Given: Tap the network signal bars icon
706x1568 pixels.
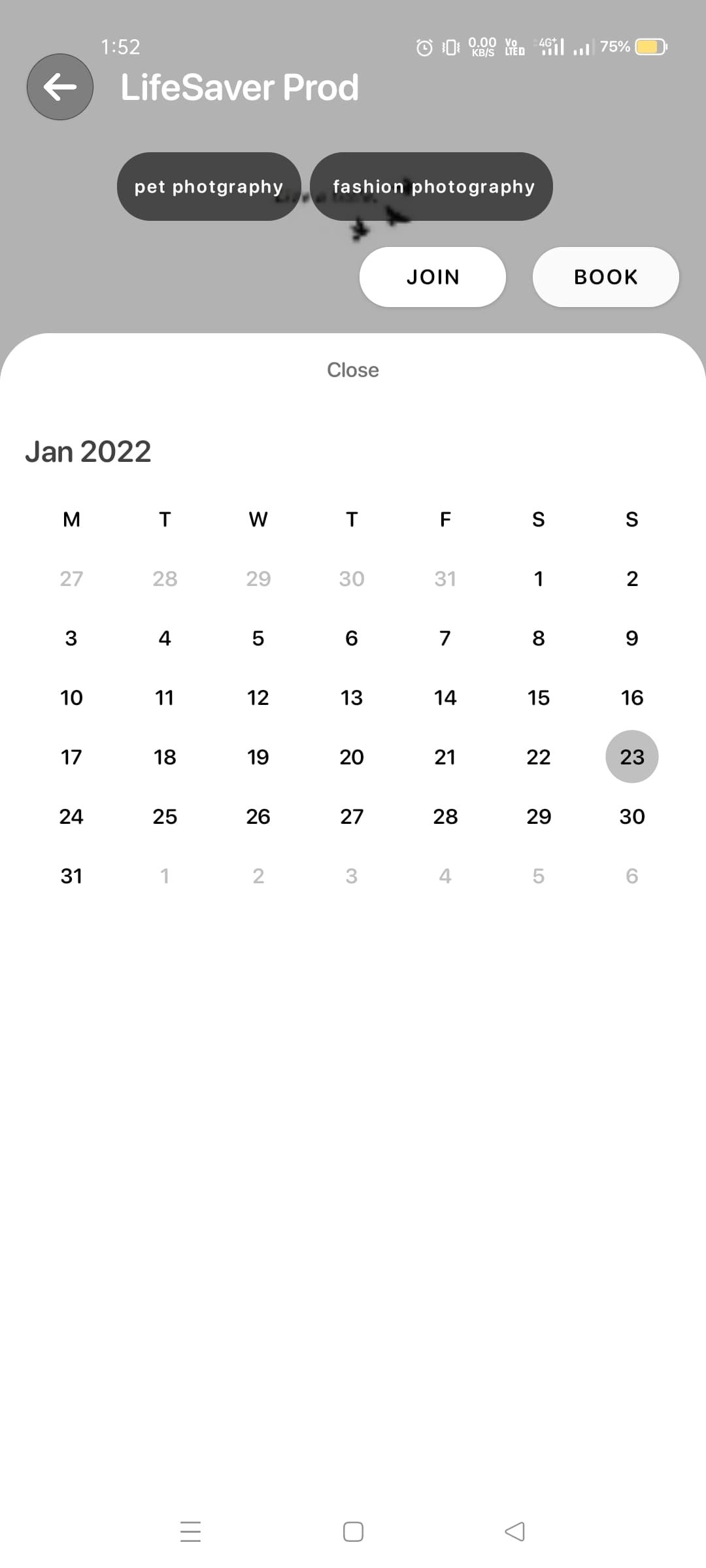Looking at the screenshot, I should click(x=552, y=46).
